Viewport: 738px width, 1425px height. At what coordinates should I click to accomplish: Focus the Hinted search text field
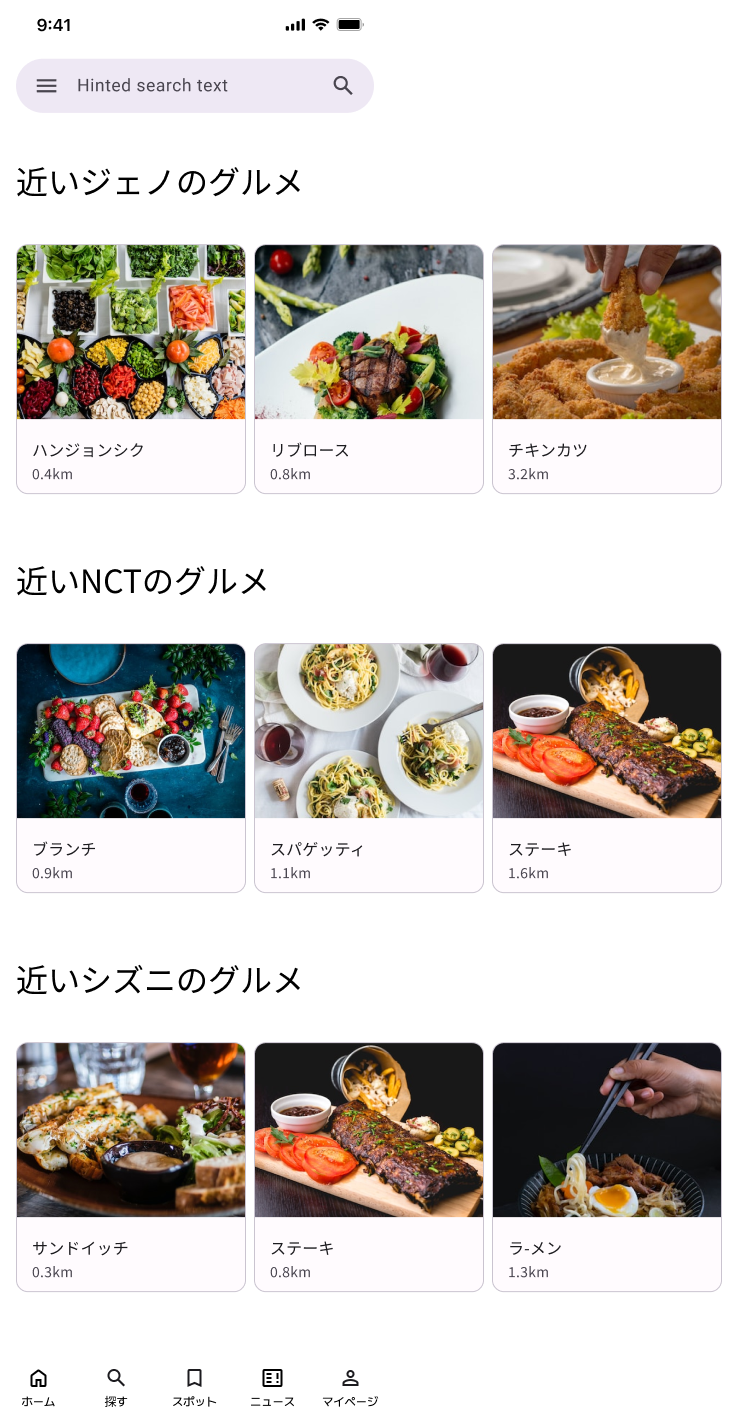tap(190, 86)
